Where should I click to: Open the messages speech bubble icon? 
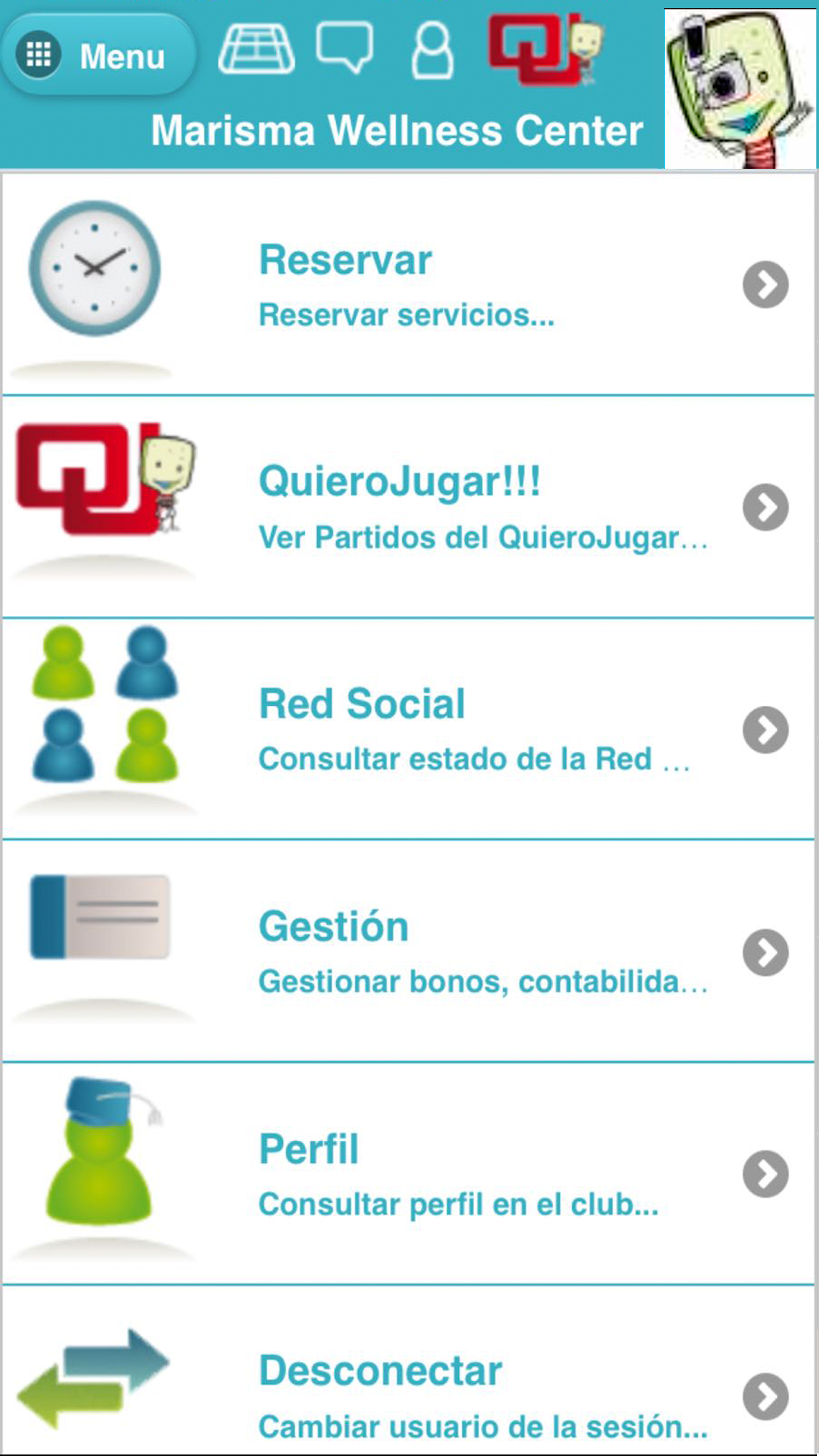coord(344,47)
